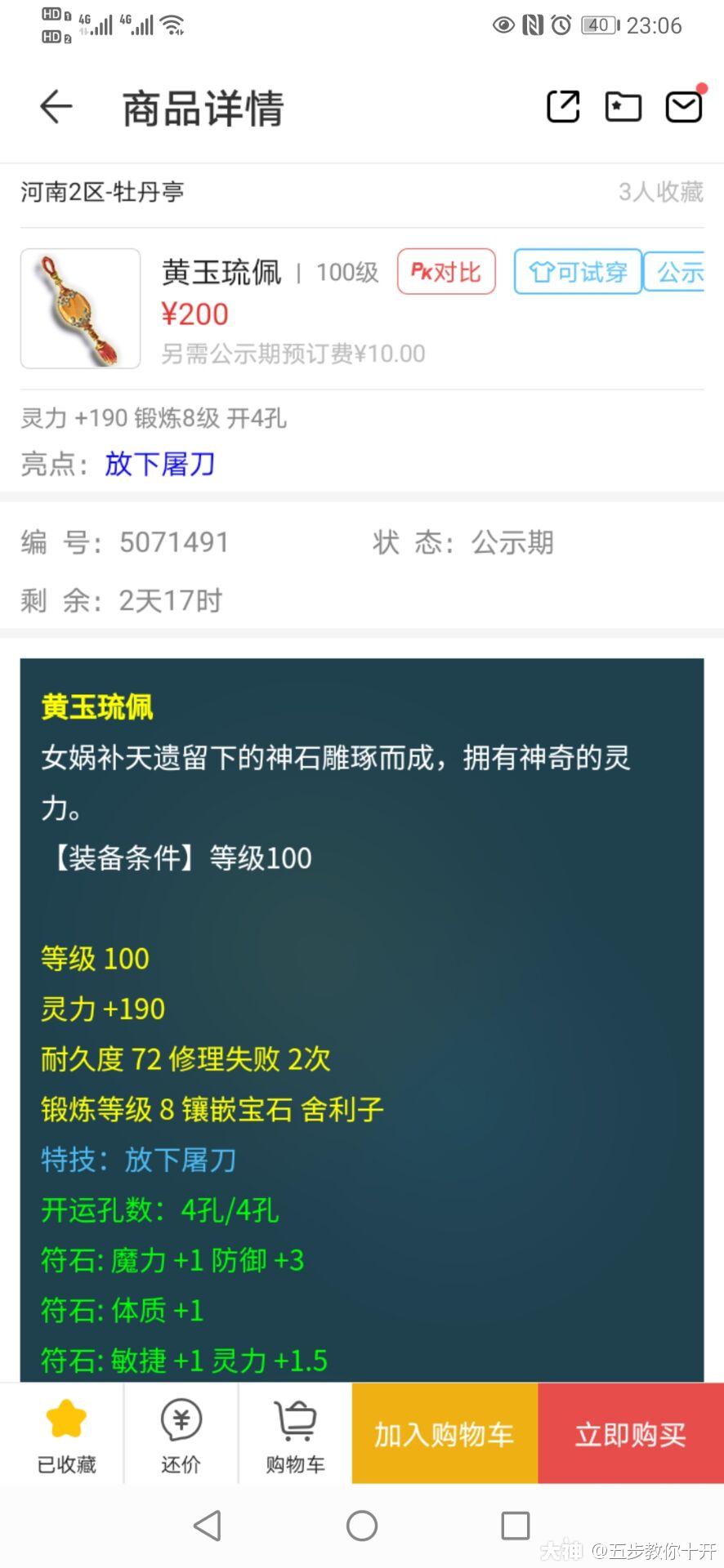The image size is (724, 1568).
Task: Open recent apps from the navigation bar
Action: [x=515, y=1525]
